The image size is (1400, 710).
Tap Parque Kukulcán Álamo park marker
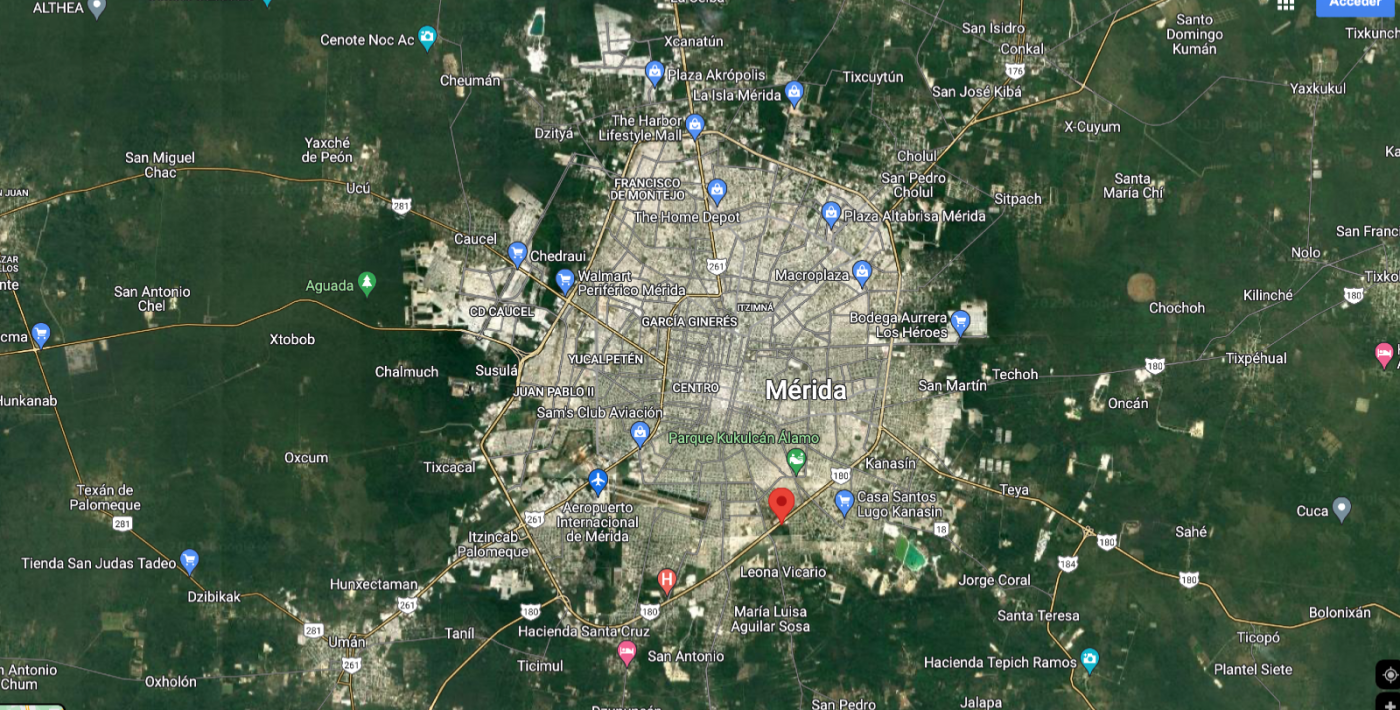[797, 460]
